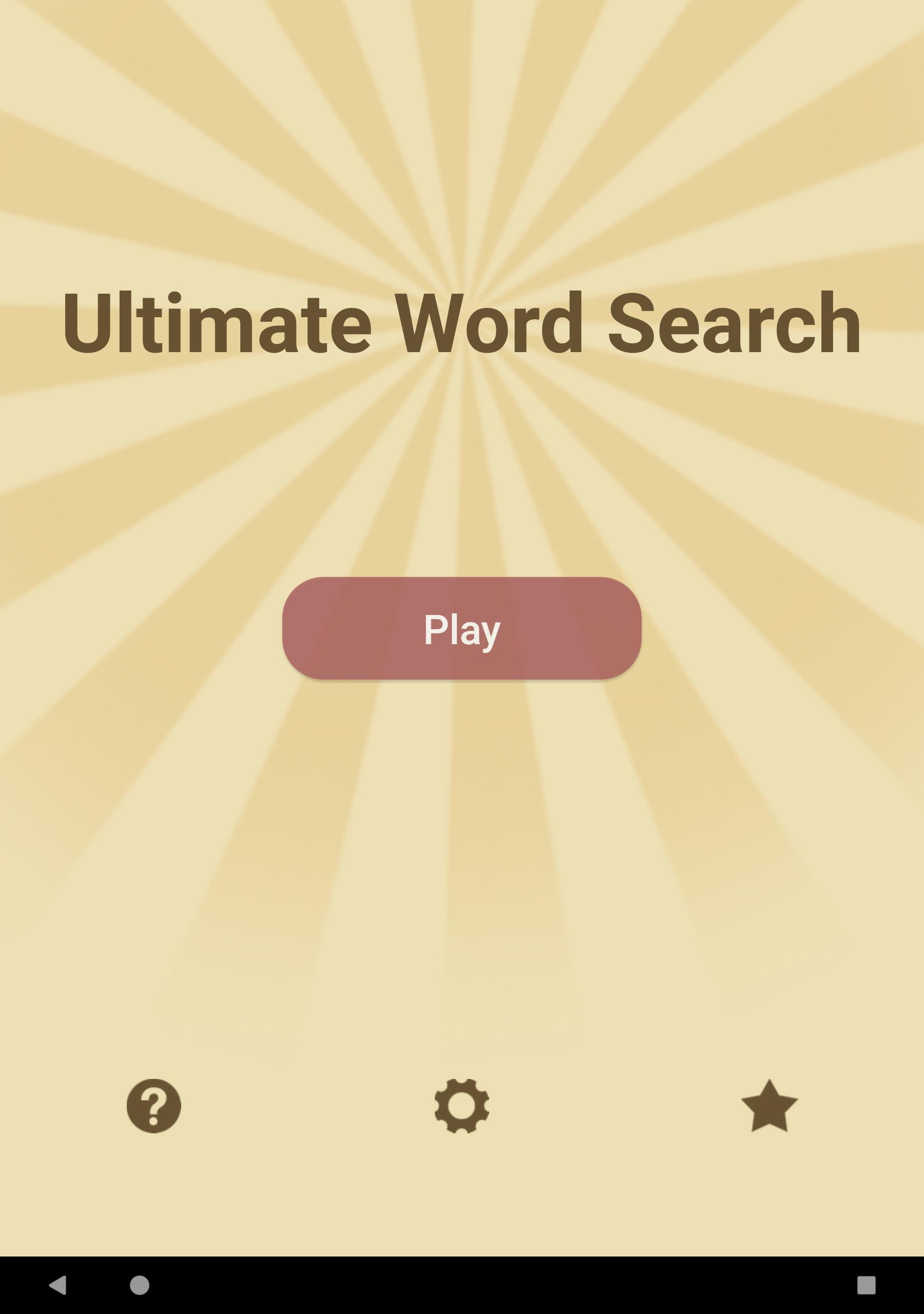The height and width of the screenshot is (1314, 924).
Task: Tap the star icon
Action: click(769, 1106)
